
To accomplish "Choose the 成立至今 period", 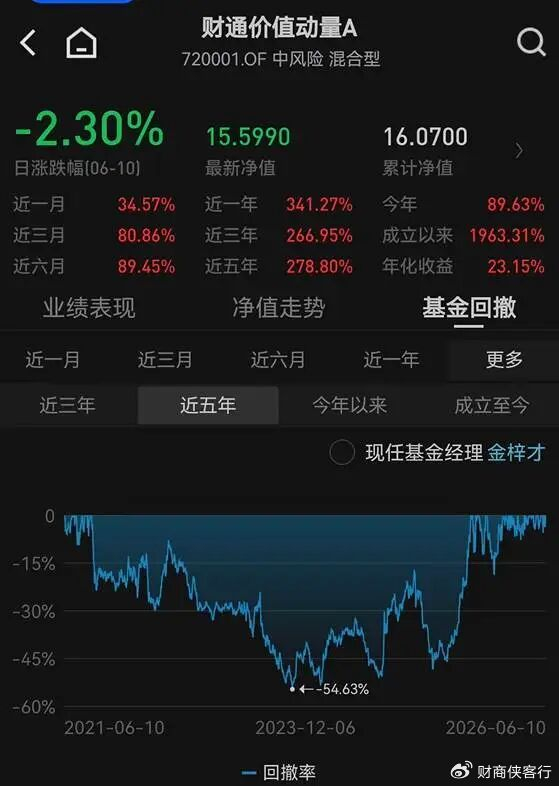I will click(x=491, y=406).
